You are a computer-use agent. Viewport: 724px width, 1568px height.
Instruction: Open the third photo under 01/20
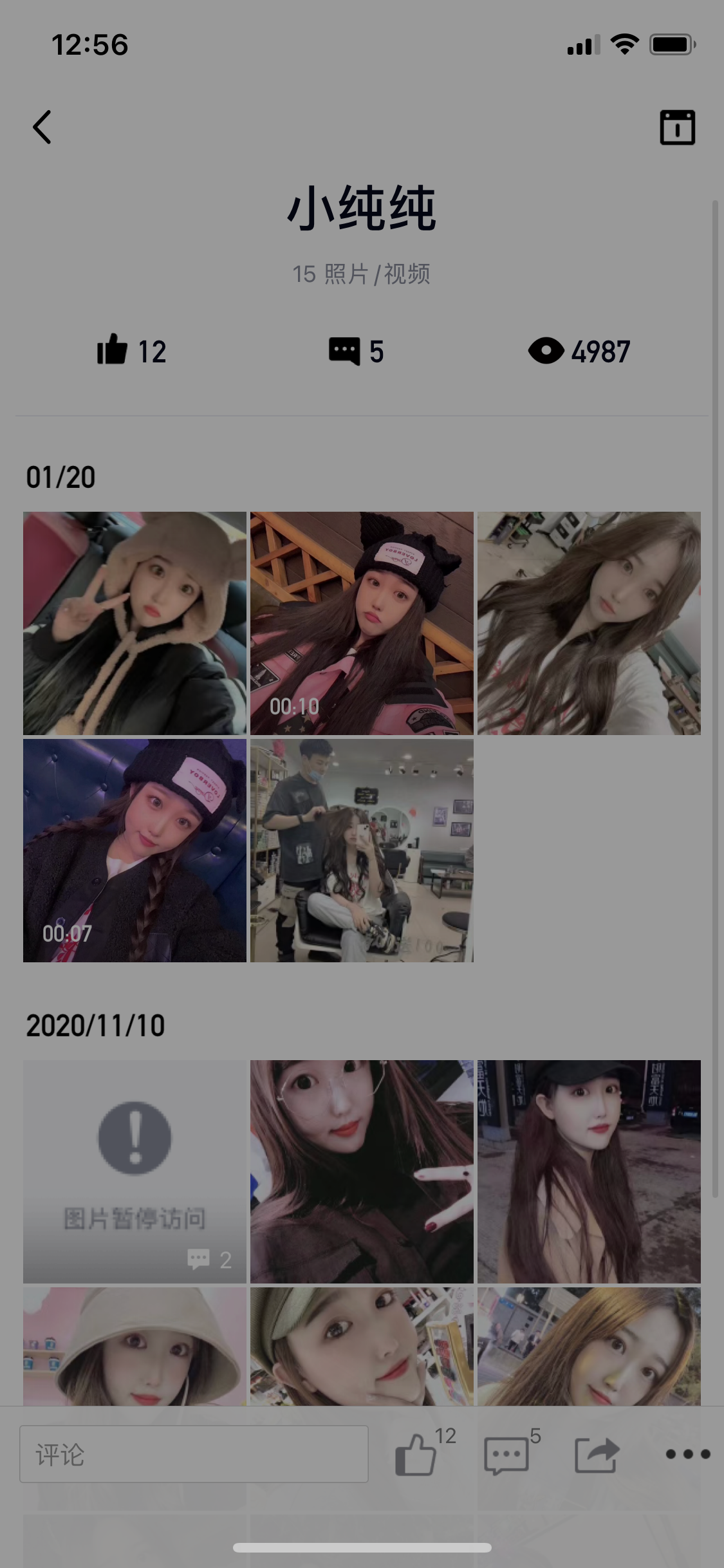coord(589,623)
